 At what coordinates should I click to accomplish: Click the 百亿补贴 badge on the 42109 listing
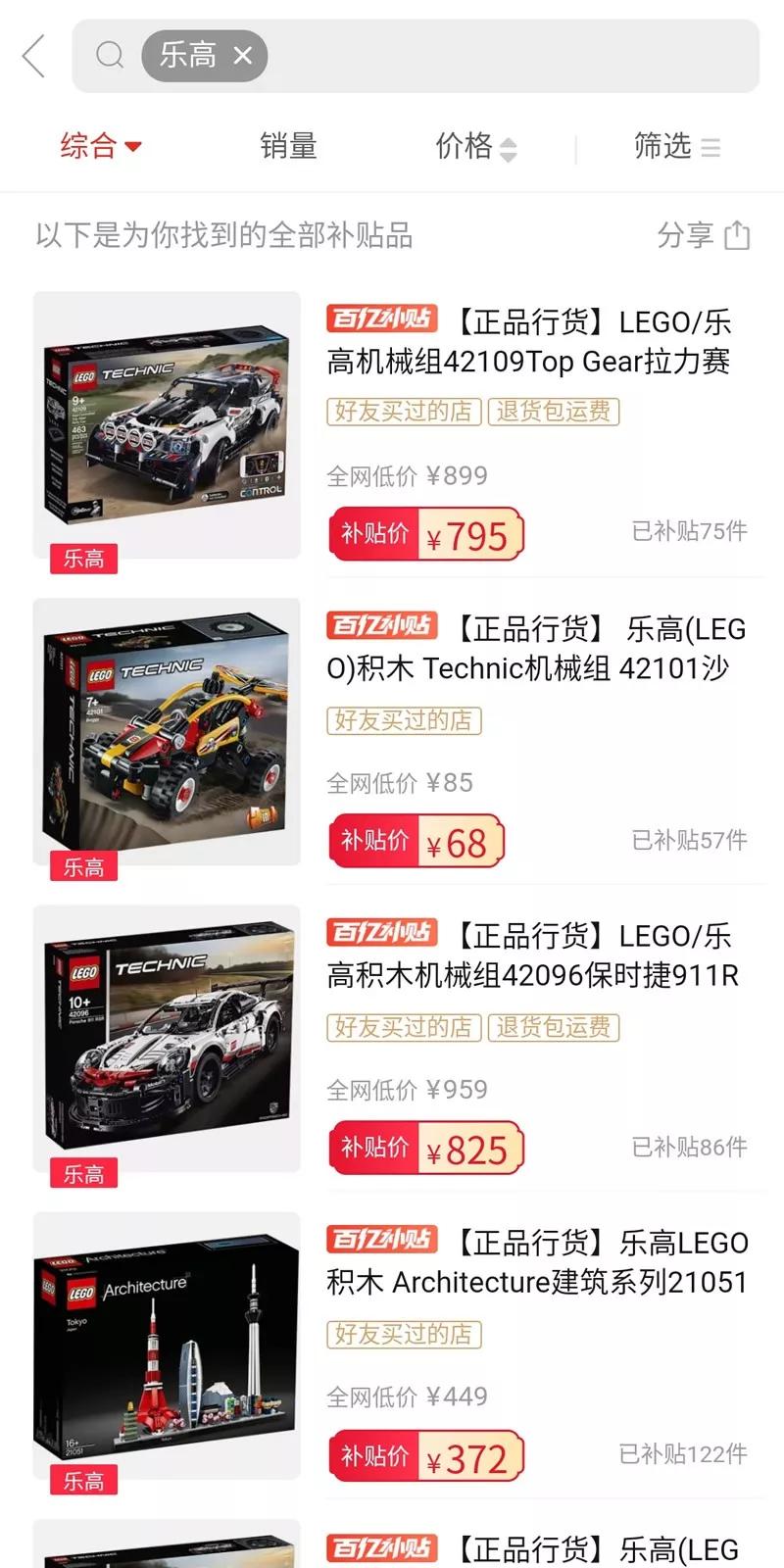tap(380, 318)
